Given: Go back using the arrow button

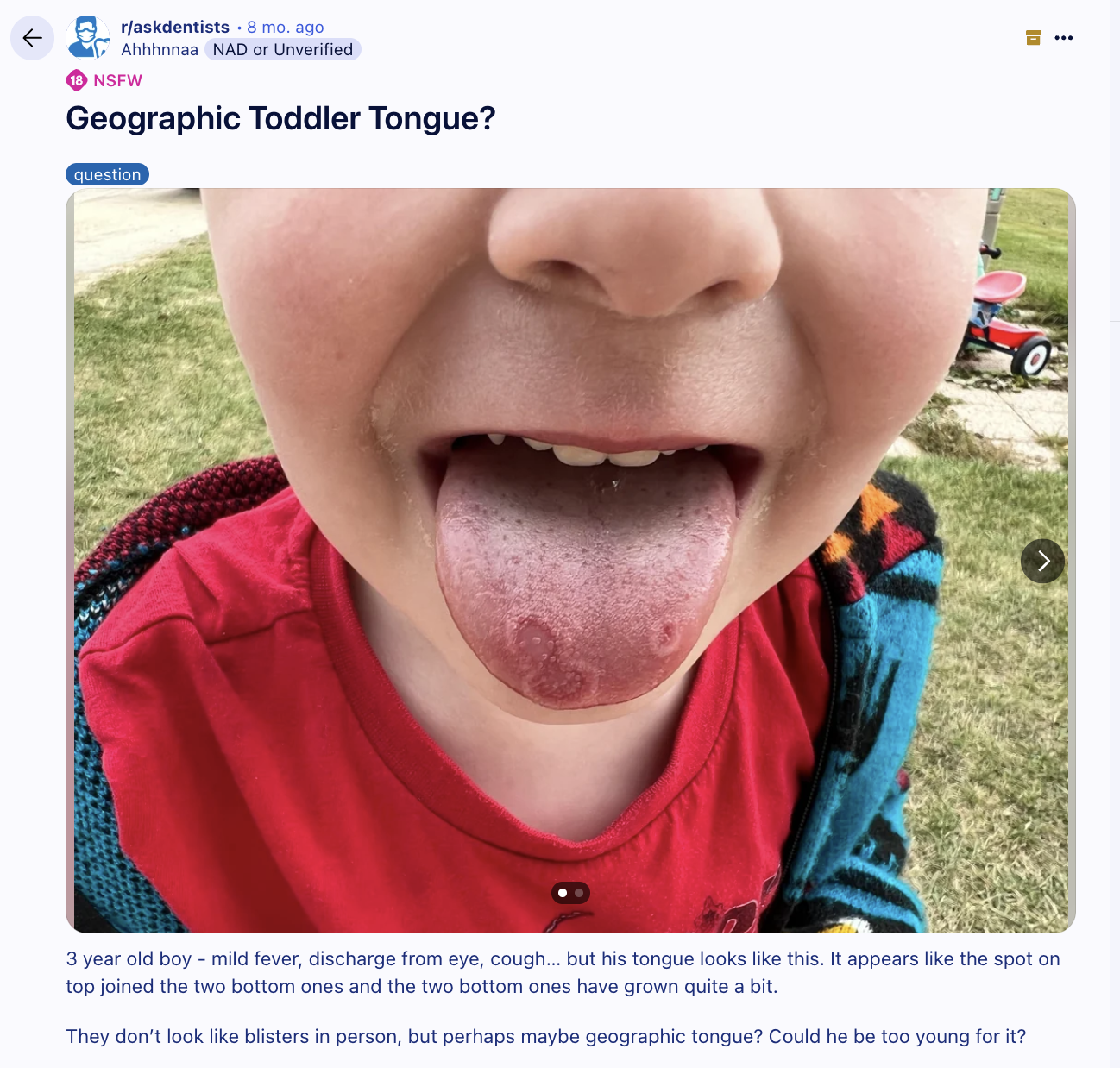Looking at the screenshot, I should click(x=32, y=38).
